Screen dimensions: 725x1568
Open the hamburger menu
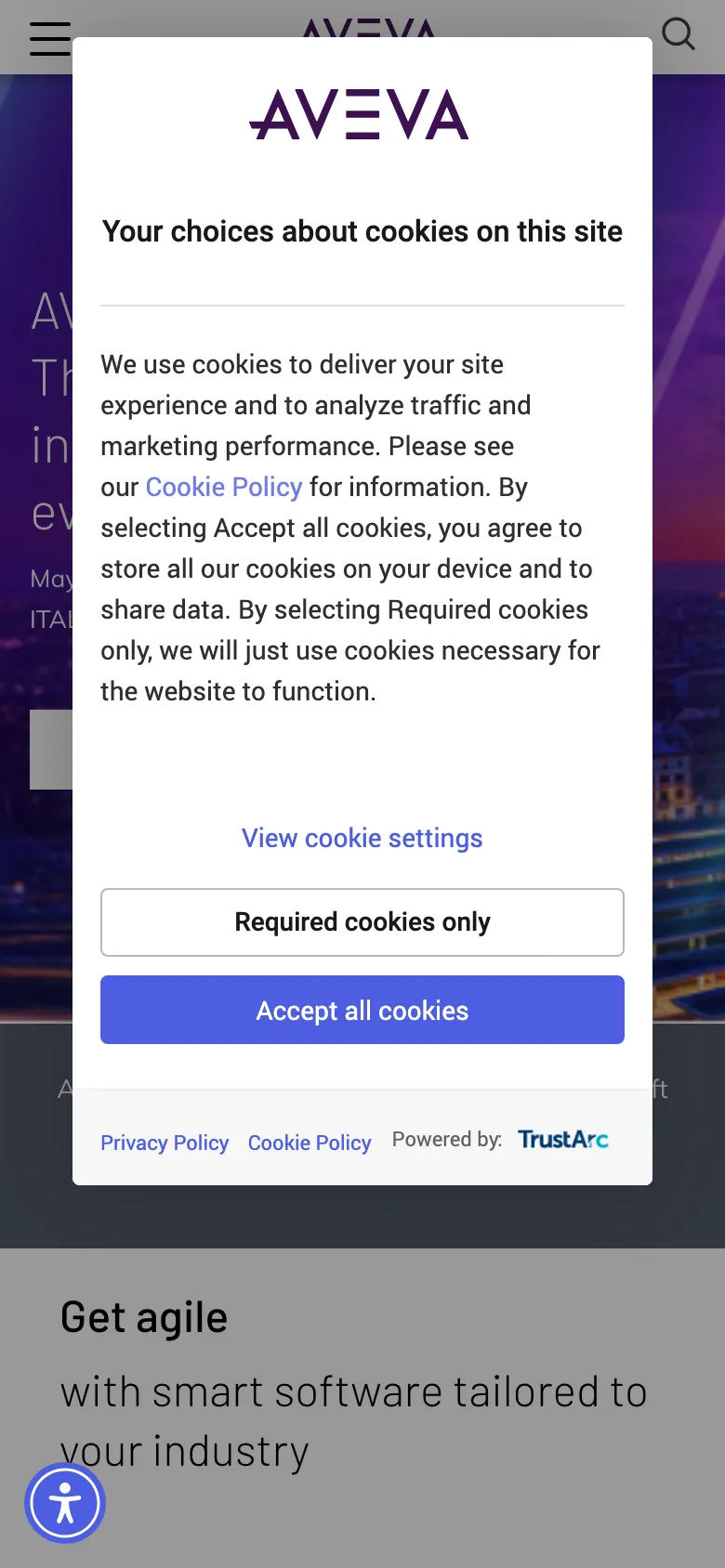[50, 39]
